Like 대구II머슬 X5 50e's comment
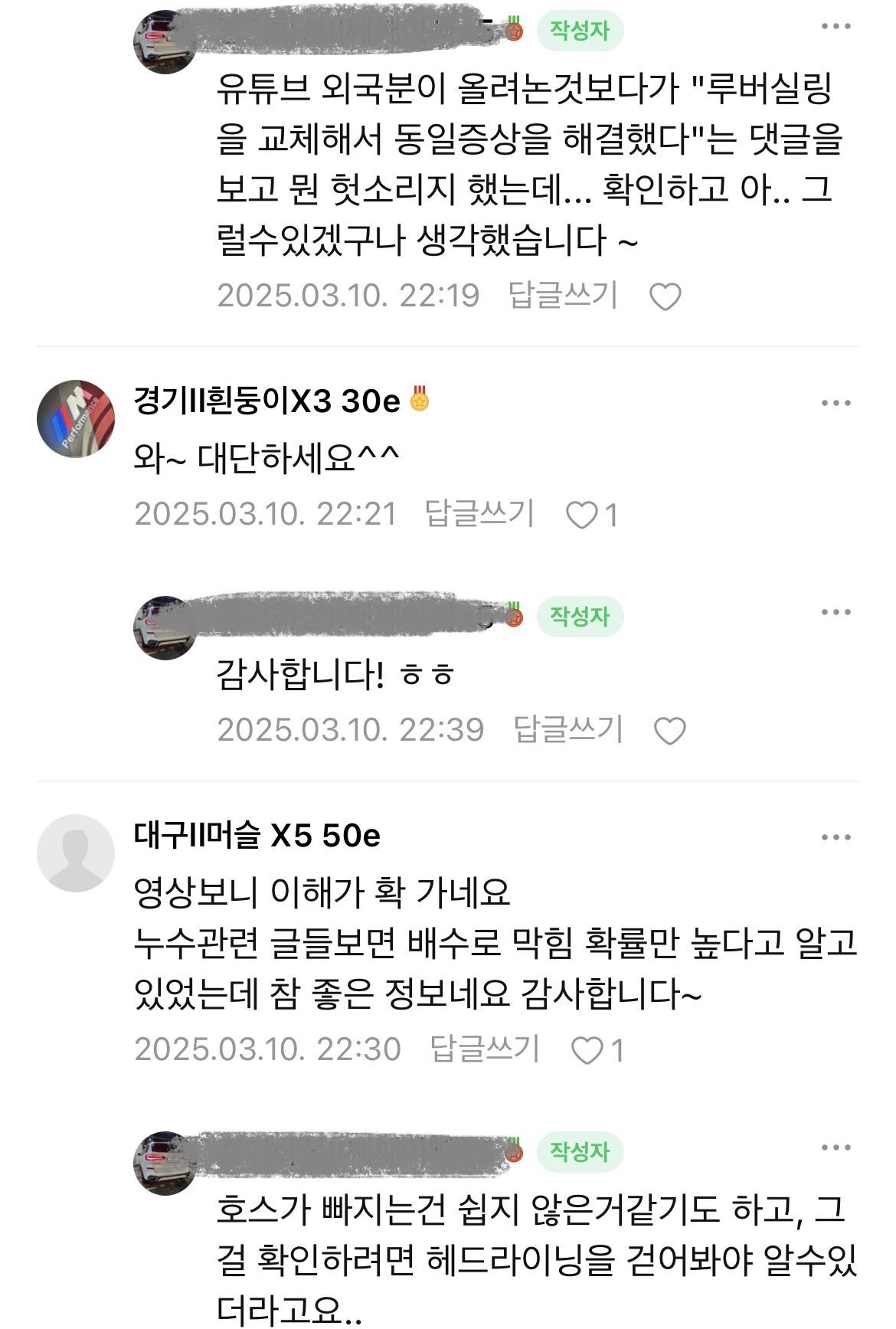This screenshot has width=896, height=1329. [x=588, y=1050]
